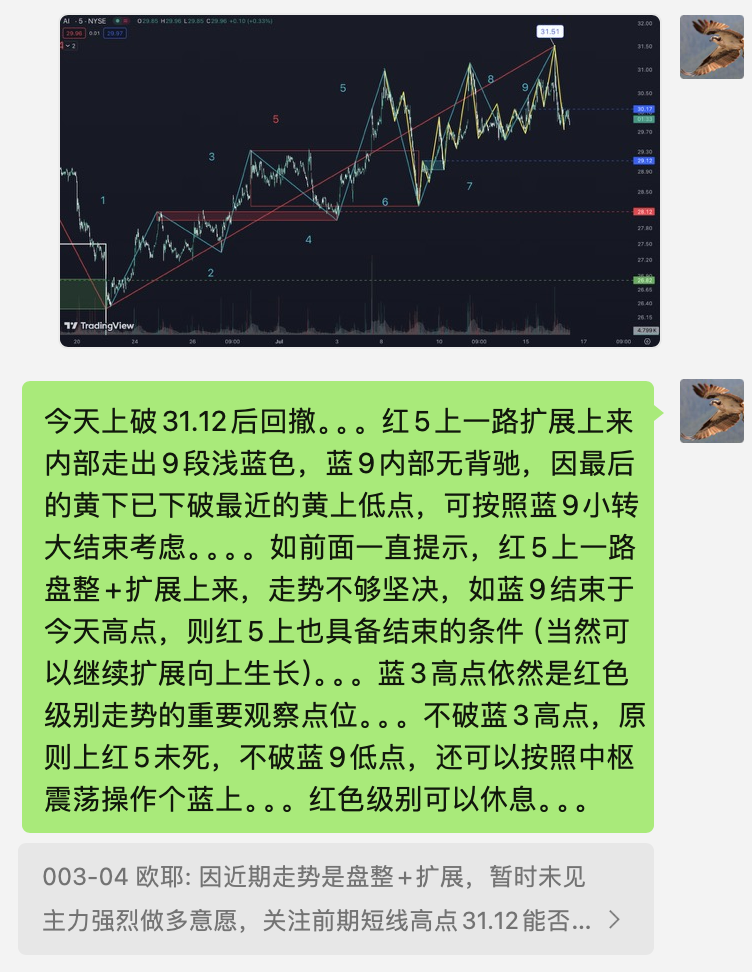Select the red 28.12 price alert label
This screenshot has width=752, height=972.
point(644,210)
